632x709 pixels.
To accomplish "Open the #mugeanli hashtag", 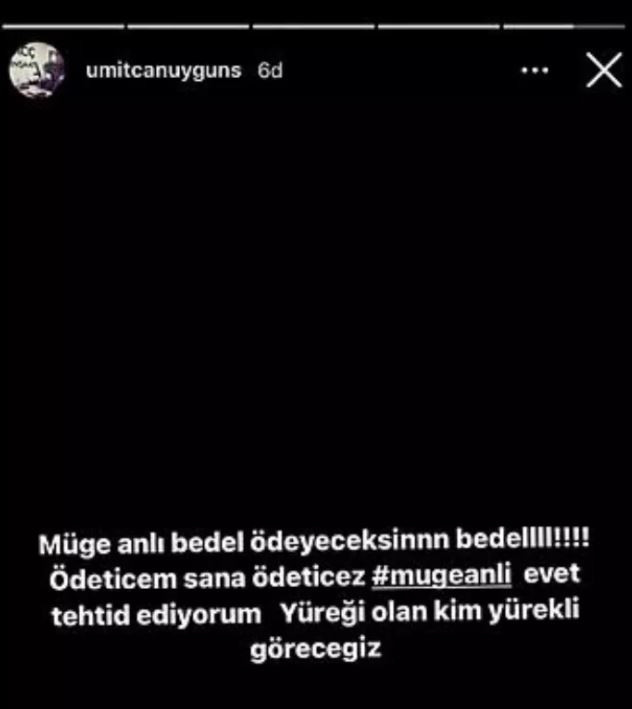I will coord(441,579).
